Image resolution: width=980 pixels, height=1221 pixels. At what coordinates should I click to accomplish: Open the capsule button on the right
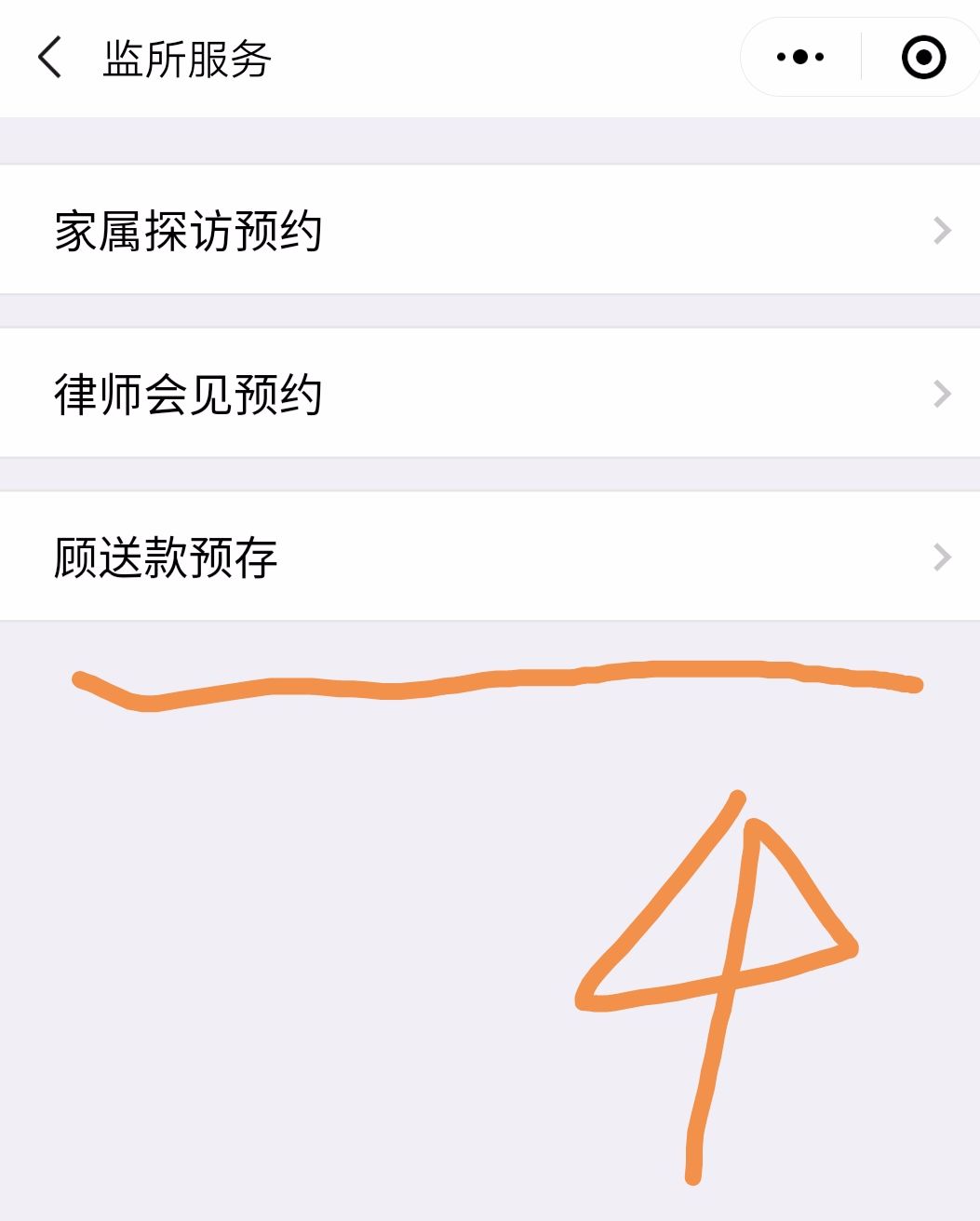coord(856,57)
